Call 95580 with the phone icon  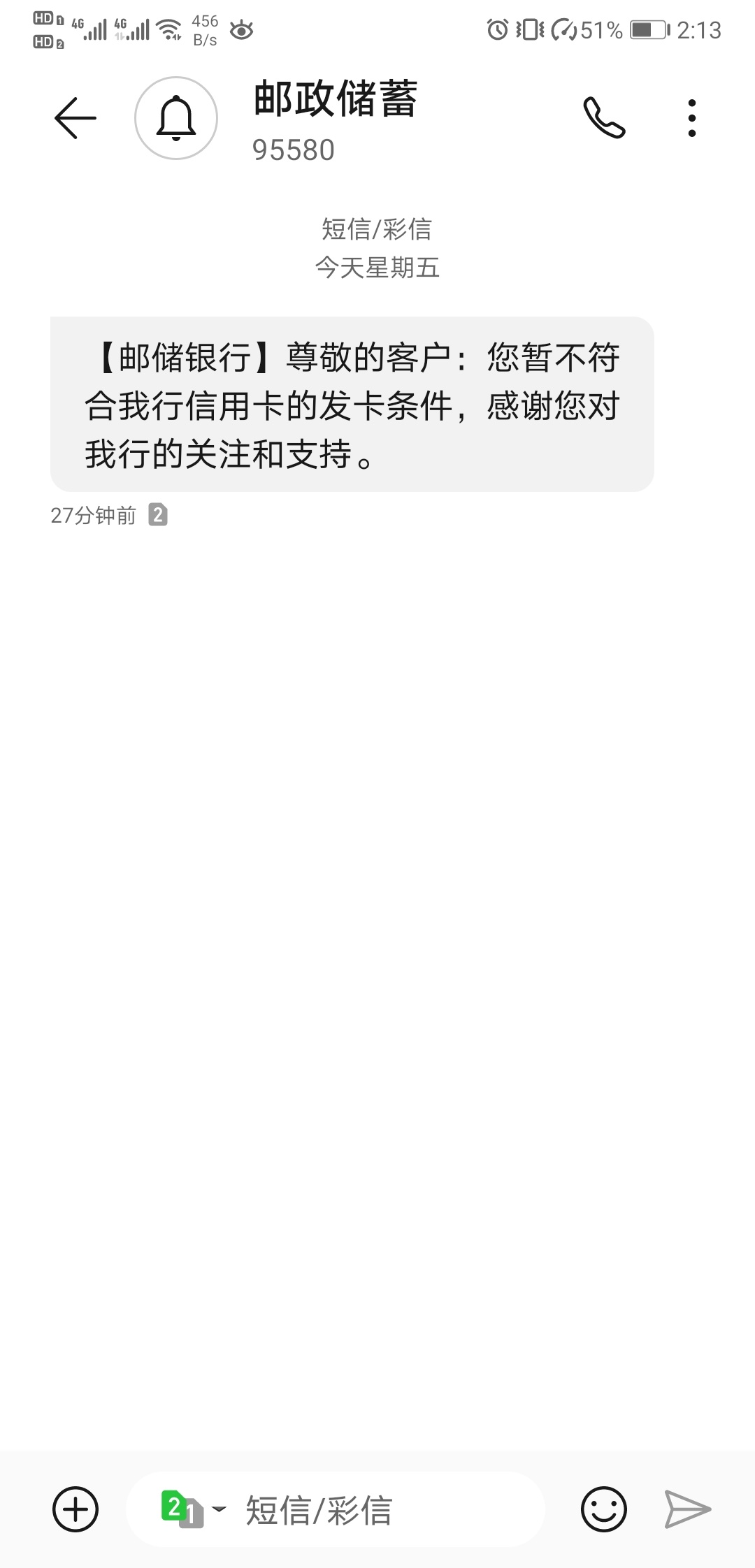click(605, 117)
